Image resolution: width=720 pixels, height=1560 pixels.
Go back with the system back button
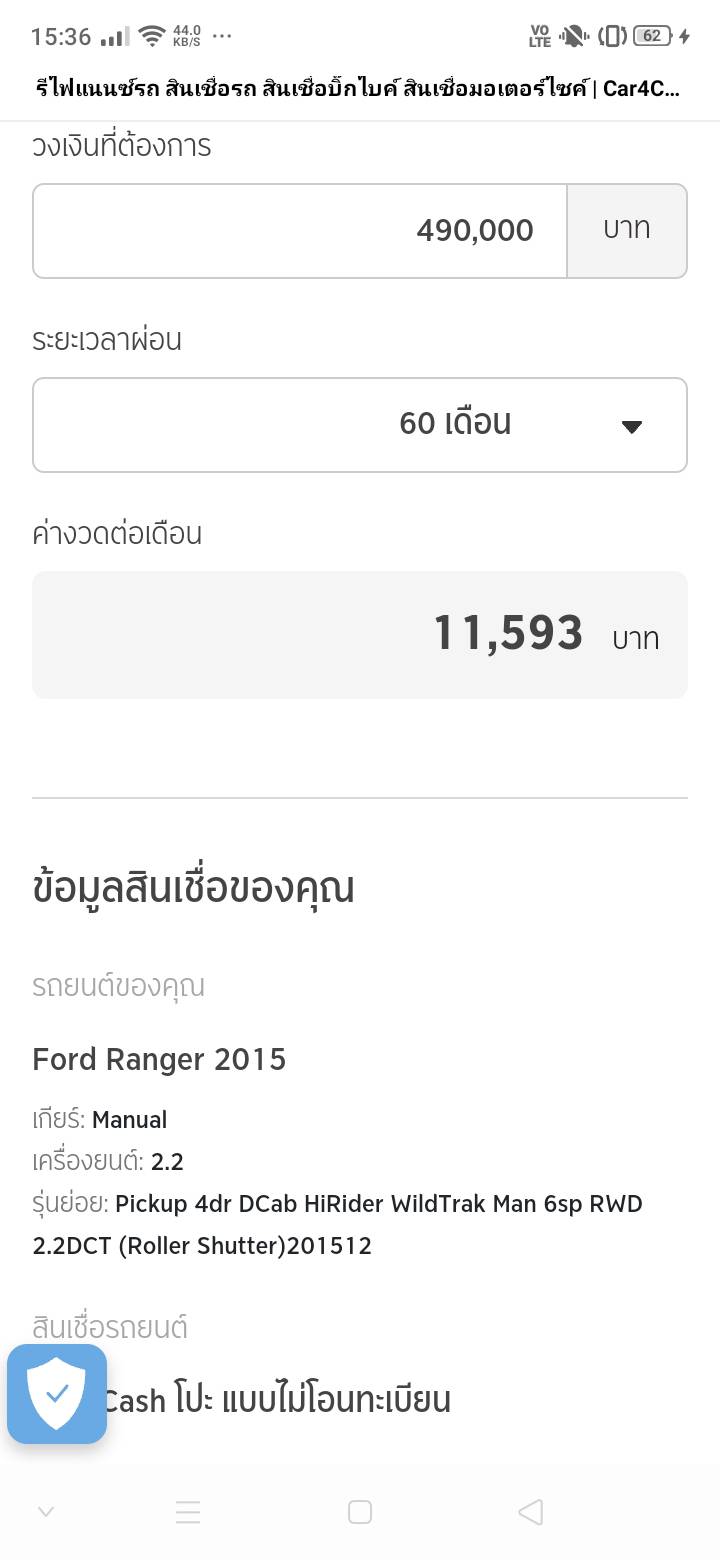pos(531,1512)
